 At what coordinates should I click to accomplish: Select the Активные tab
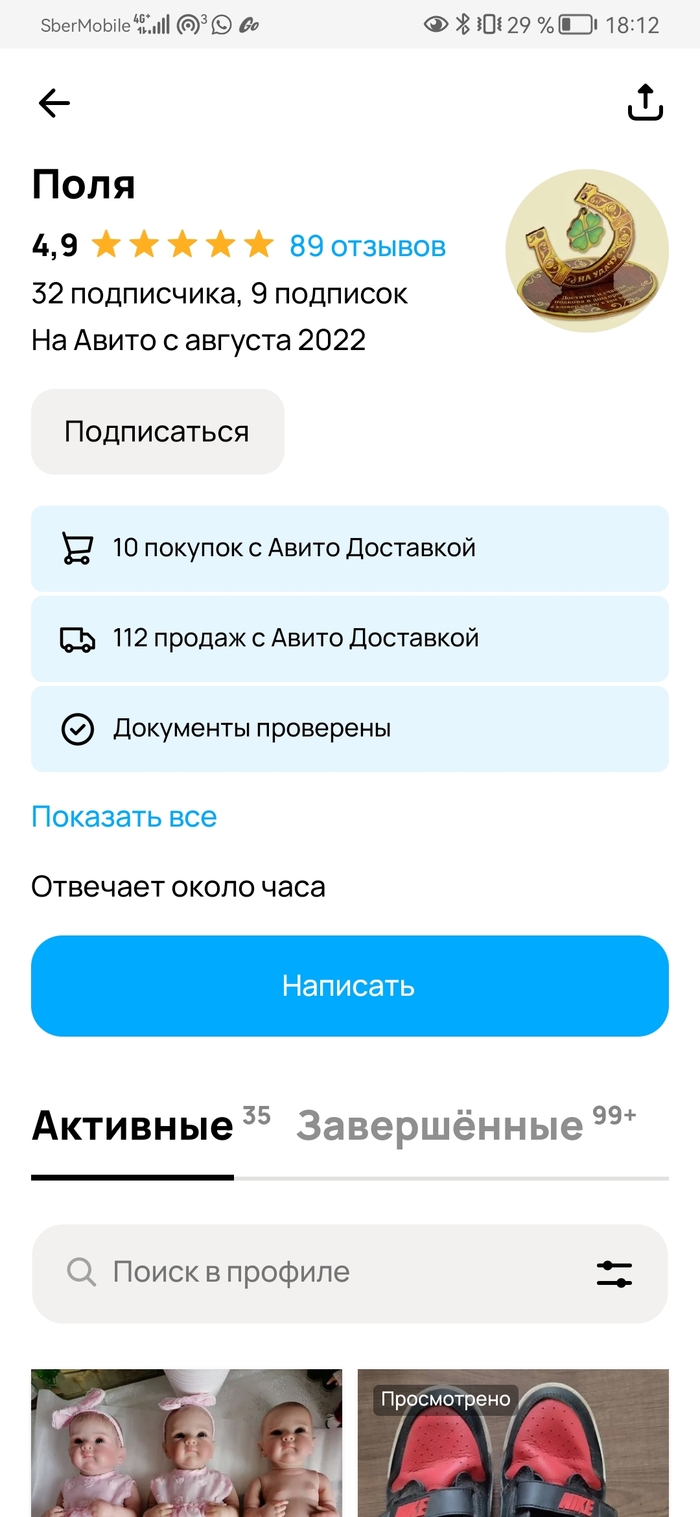click(x=132, y=1127)
